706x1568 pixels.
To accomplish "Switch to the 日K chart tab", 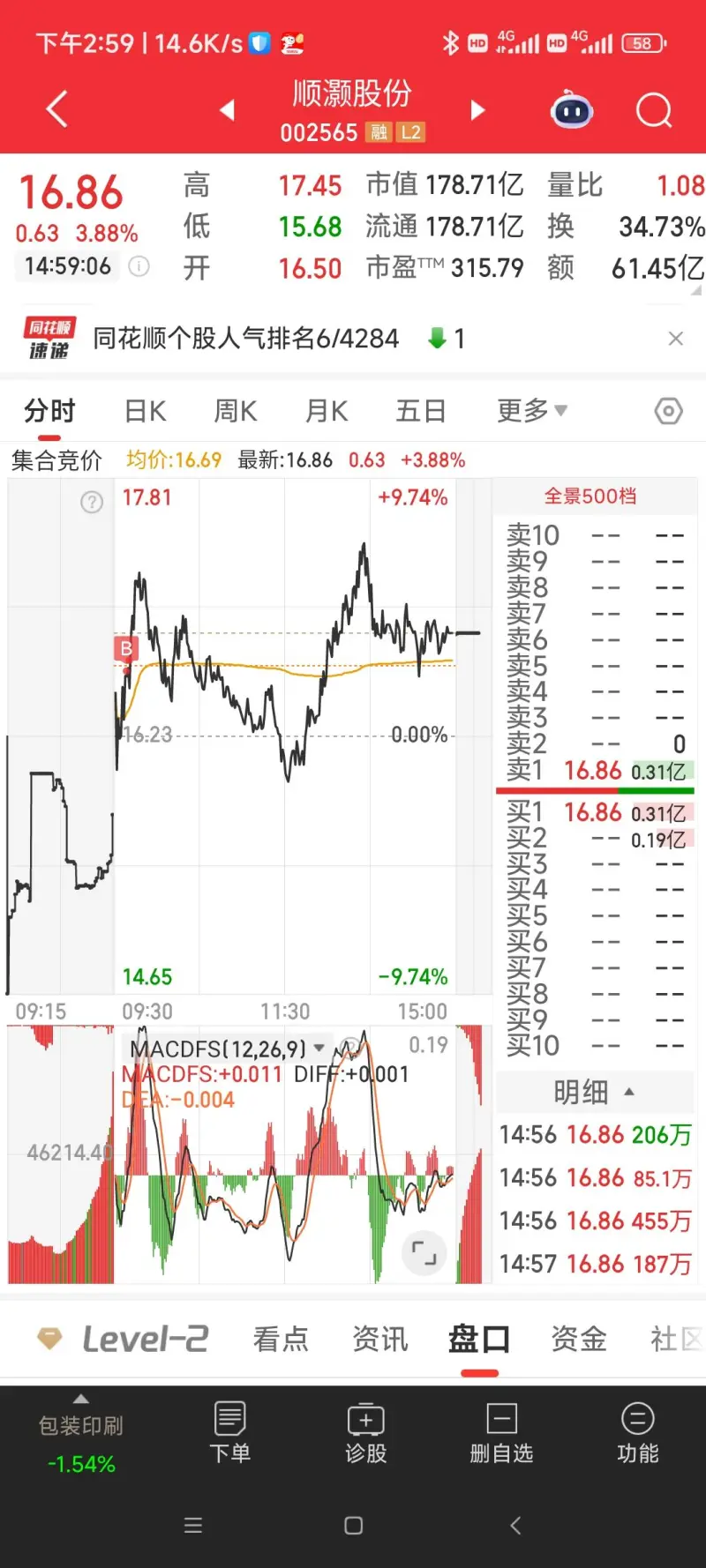I will pos(146,411).
